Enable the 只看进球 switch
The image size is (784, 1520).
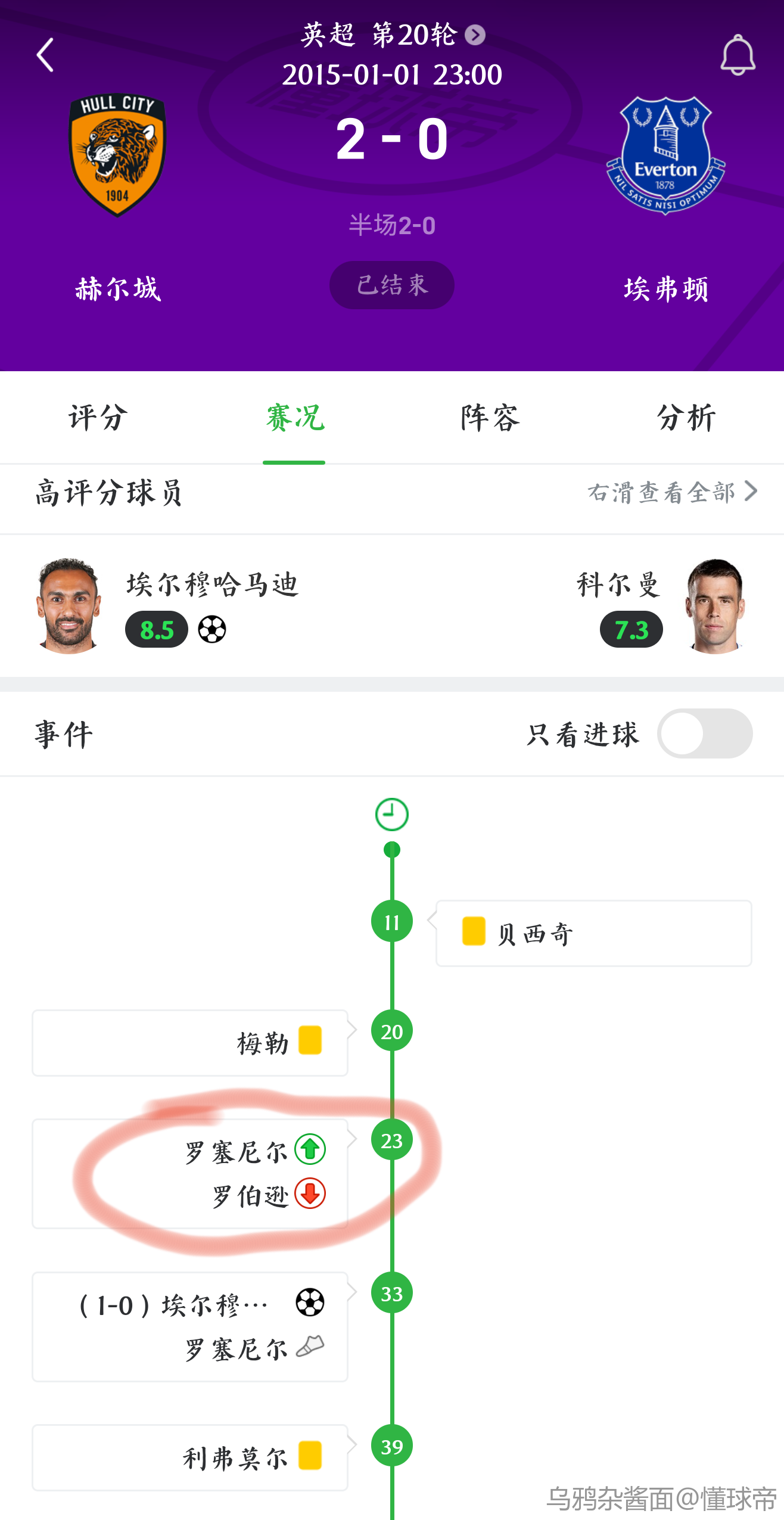[x=704, y=733]
